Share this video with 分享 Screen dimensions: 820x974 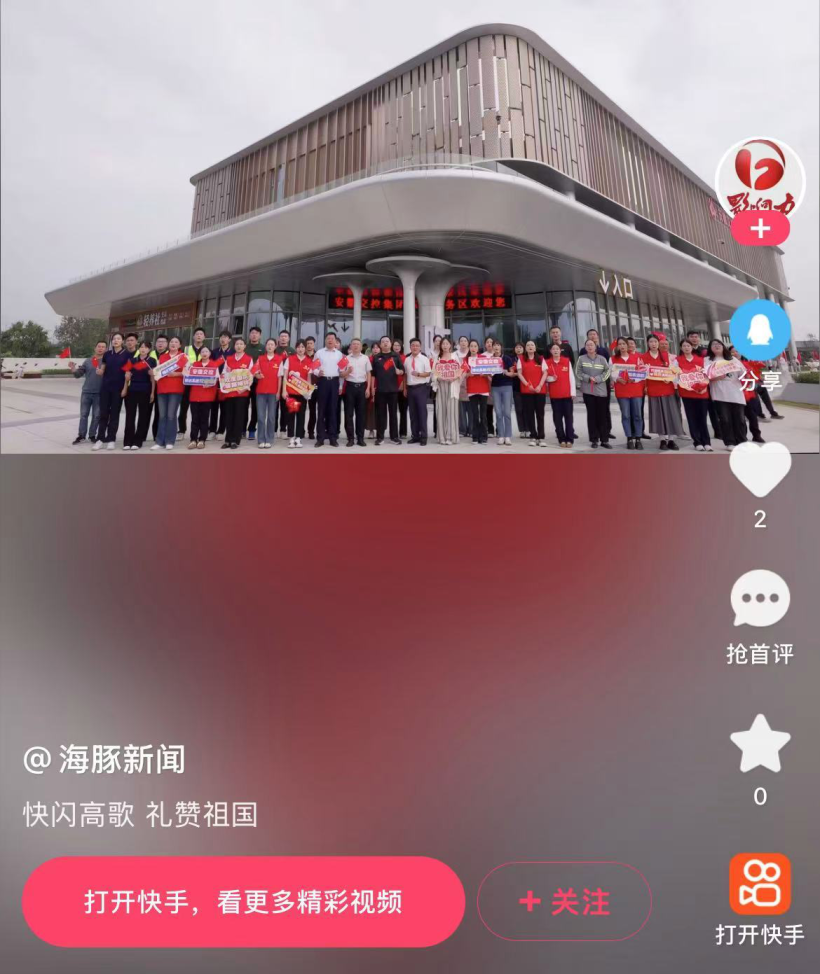click(760, 331)
